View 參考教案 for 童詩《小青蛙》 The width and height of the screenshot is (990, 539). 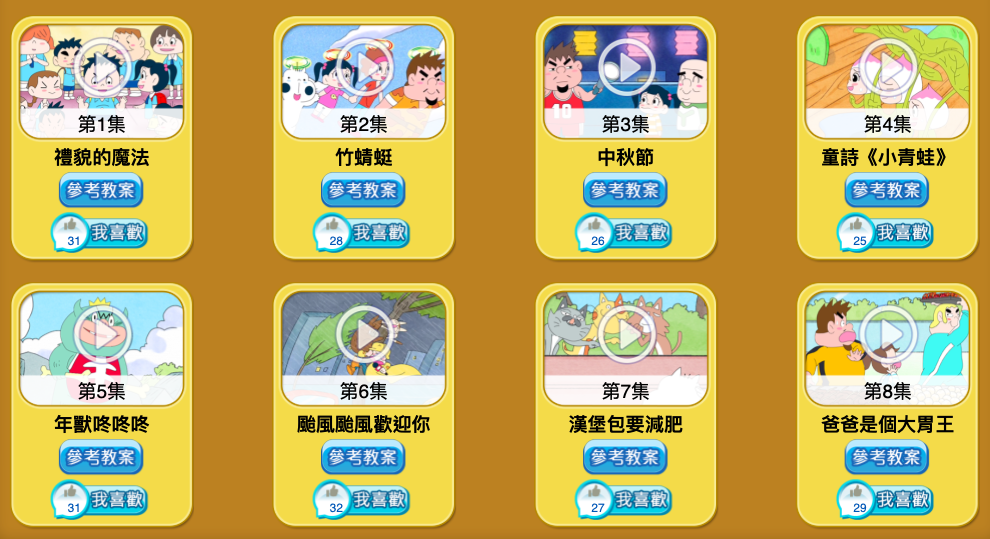887,190
